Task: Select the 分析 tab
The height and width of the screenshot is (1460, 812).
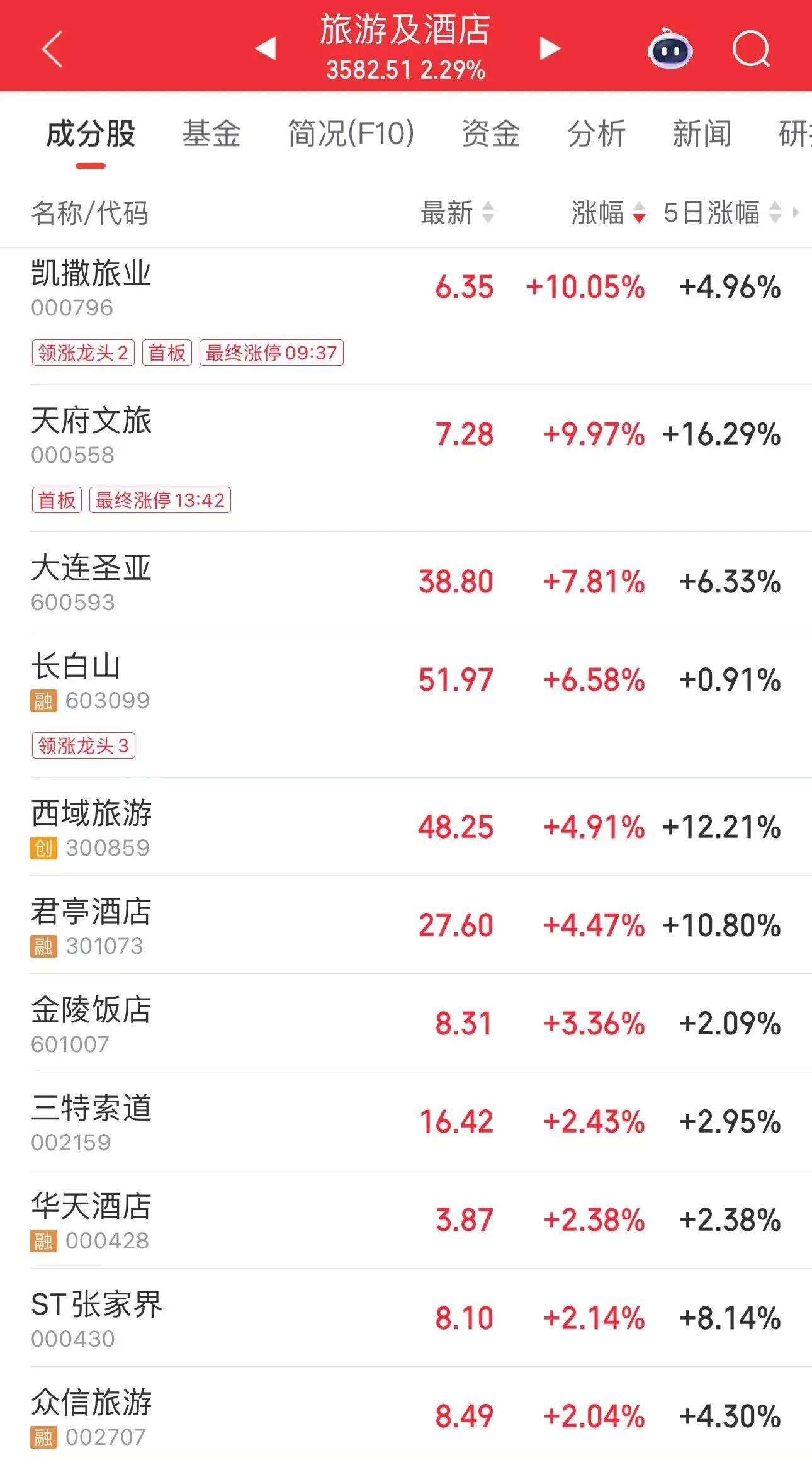Action: [x=596, y=133]
